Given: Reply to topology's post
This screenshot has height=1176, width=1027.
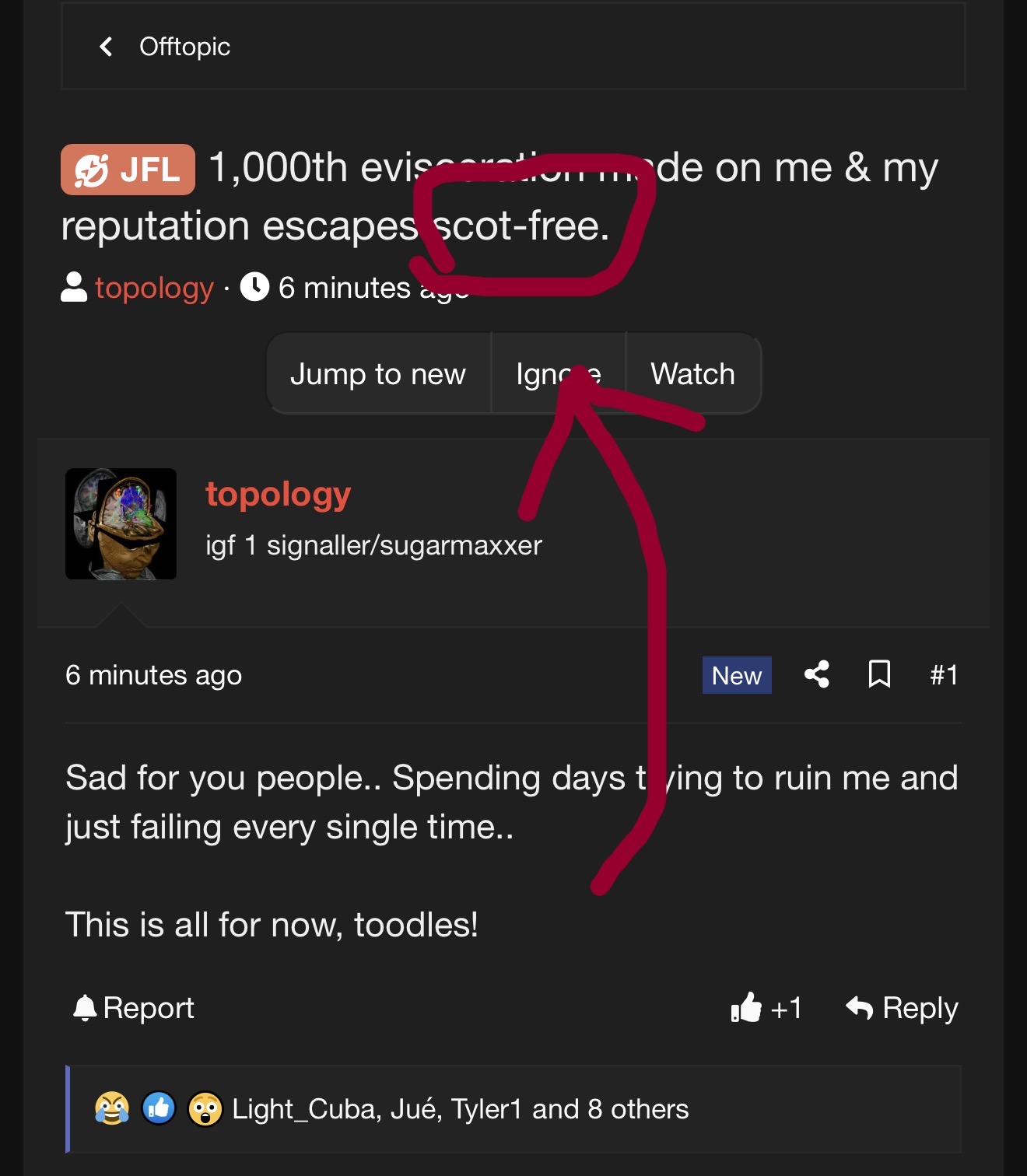Looking at the screenshot, I should pos(902,1008).
